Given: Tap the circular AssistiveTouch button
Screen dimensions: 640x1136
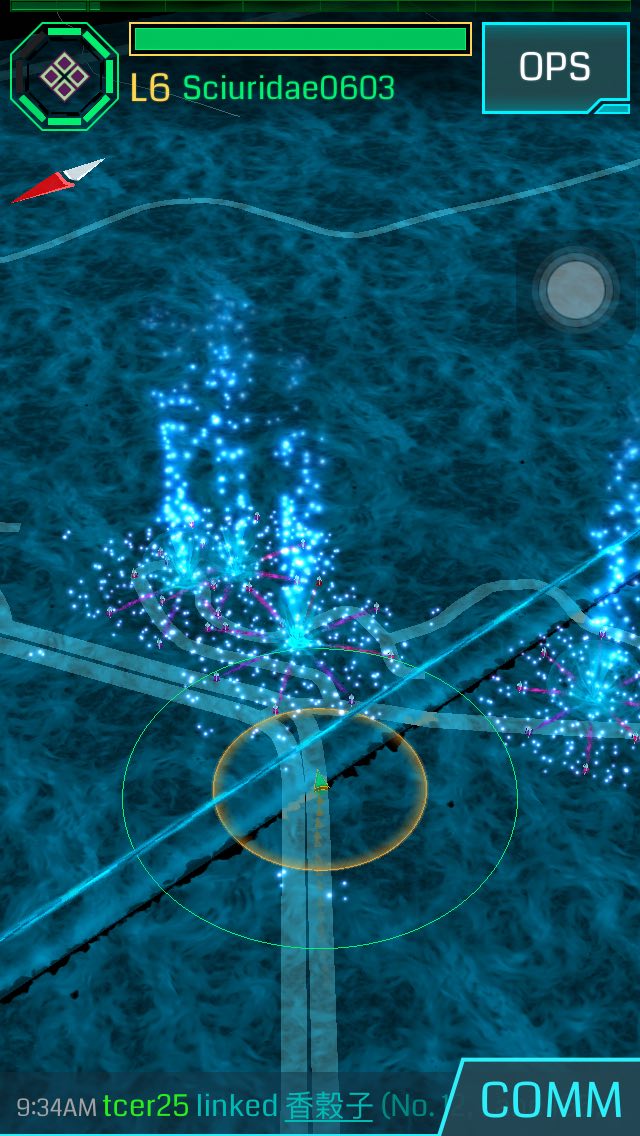Looking at the screenshot, I should 575,290.
